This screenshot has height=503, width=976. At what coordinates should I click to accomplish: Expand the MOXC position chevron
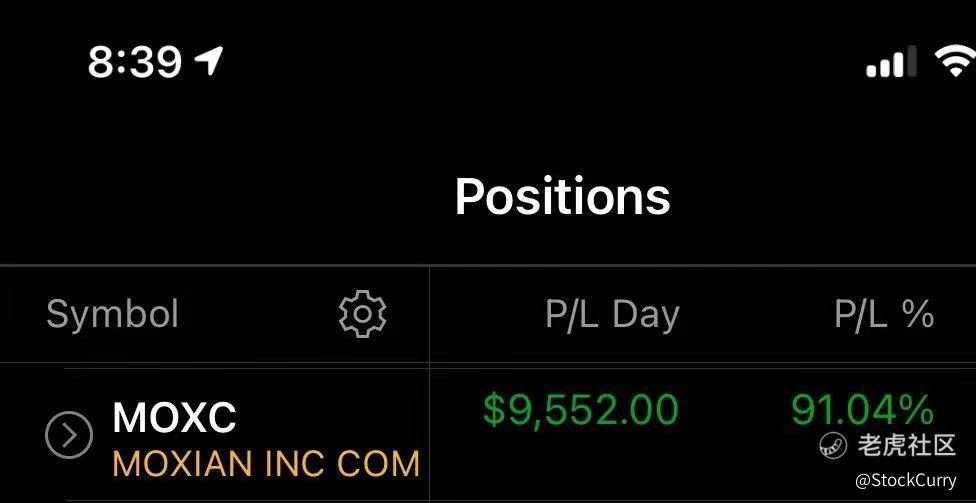tap(69, 436)
